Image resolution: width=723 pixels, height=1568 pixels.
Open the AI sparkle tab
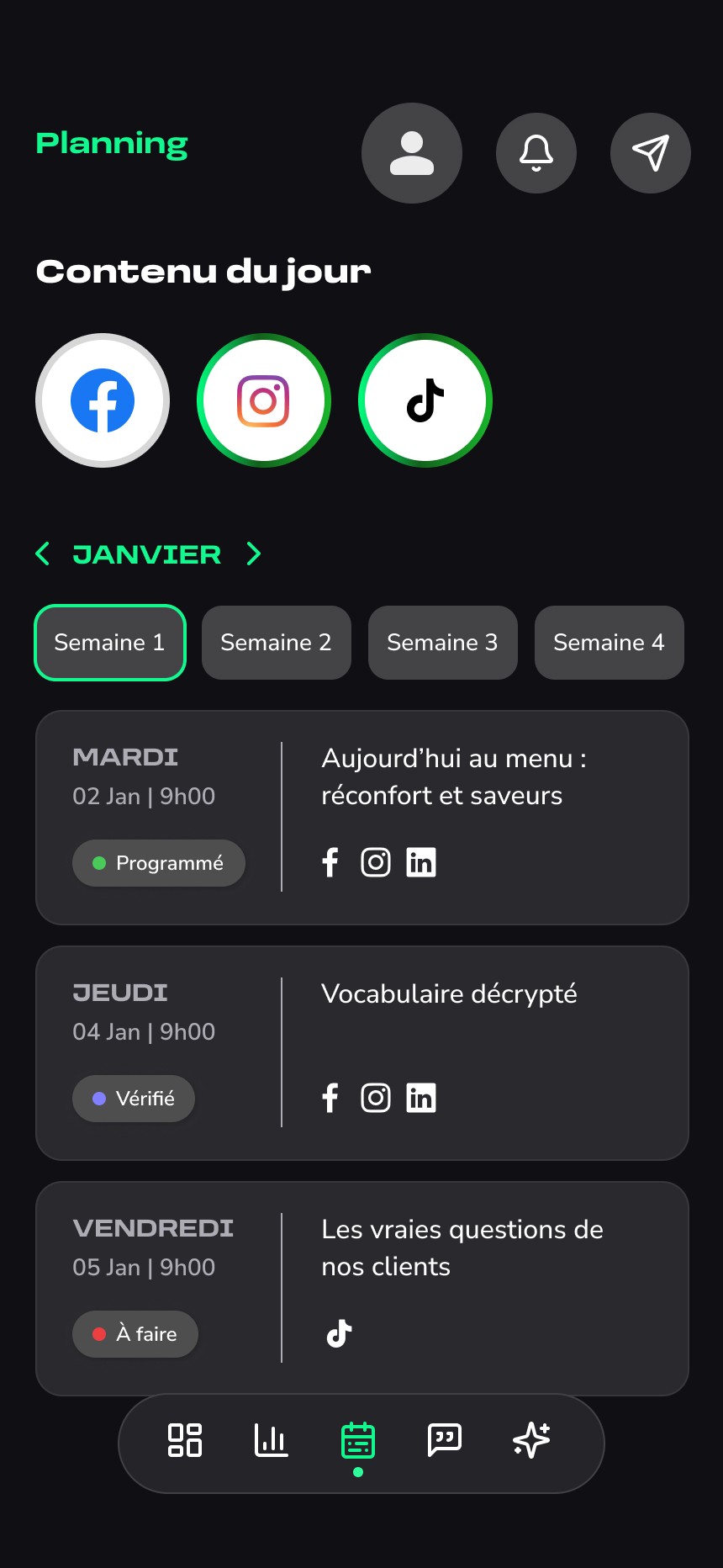point(531,1440)
